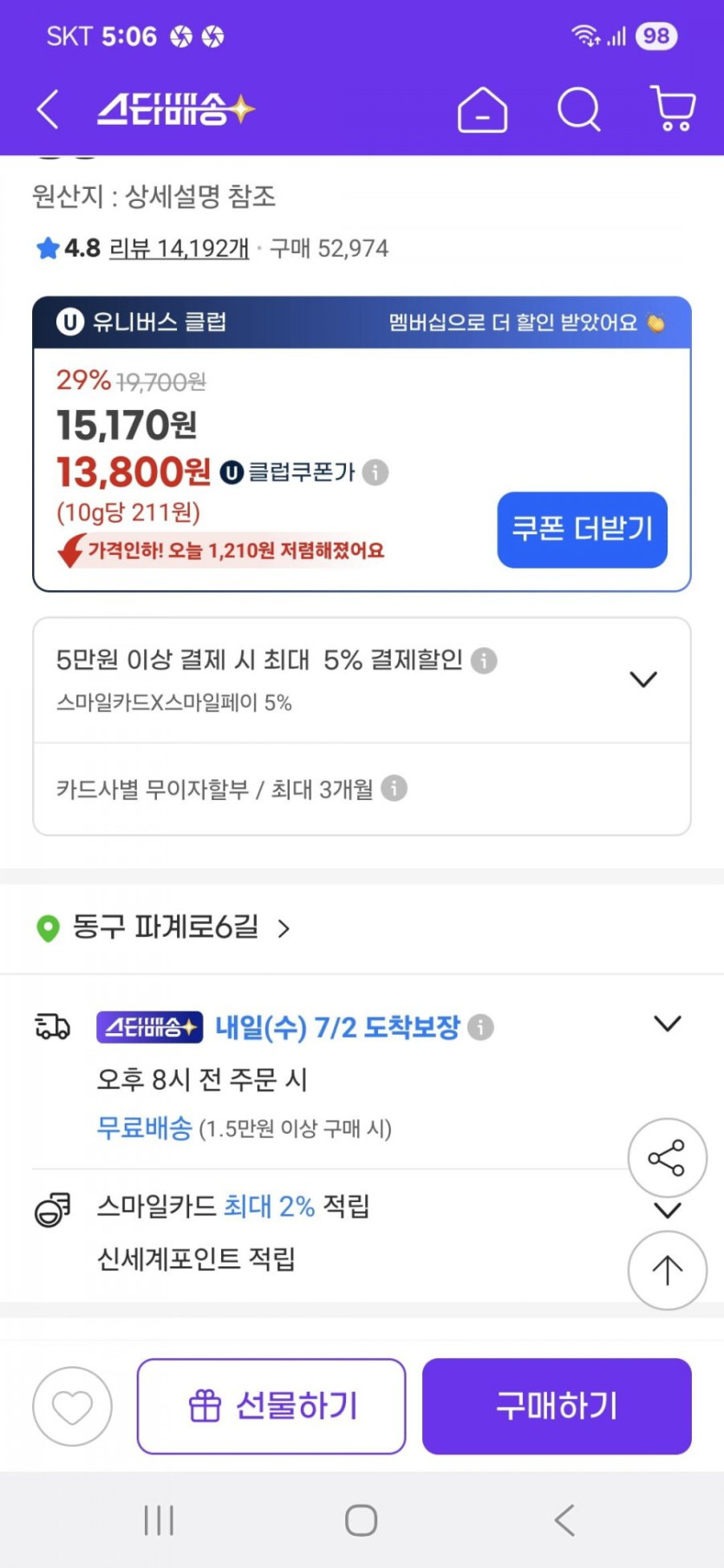724x1568 pixels.
Task: Show info about 7/2 도착보장
Action: (480, 1027)
